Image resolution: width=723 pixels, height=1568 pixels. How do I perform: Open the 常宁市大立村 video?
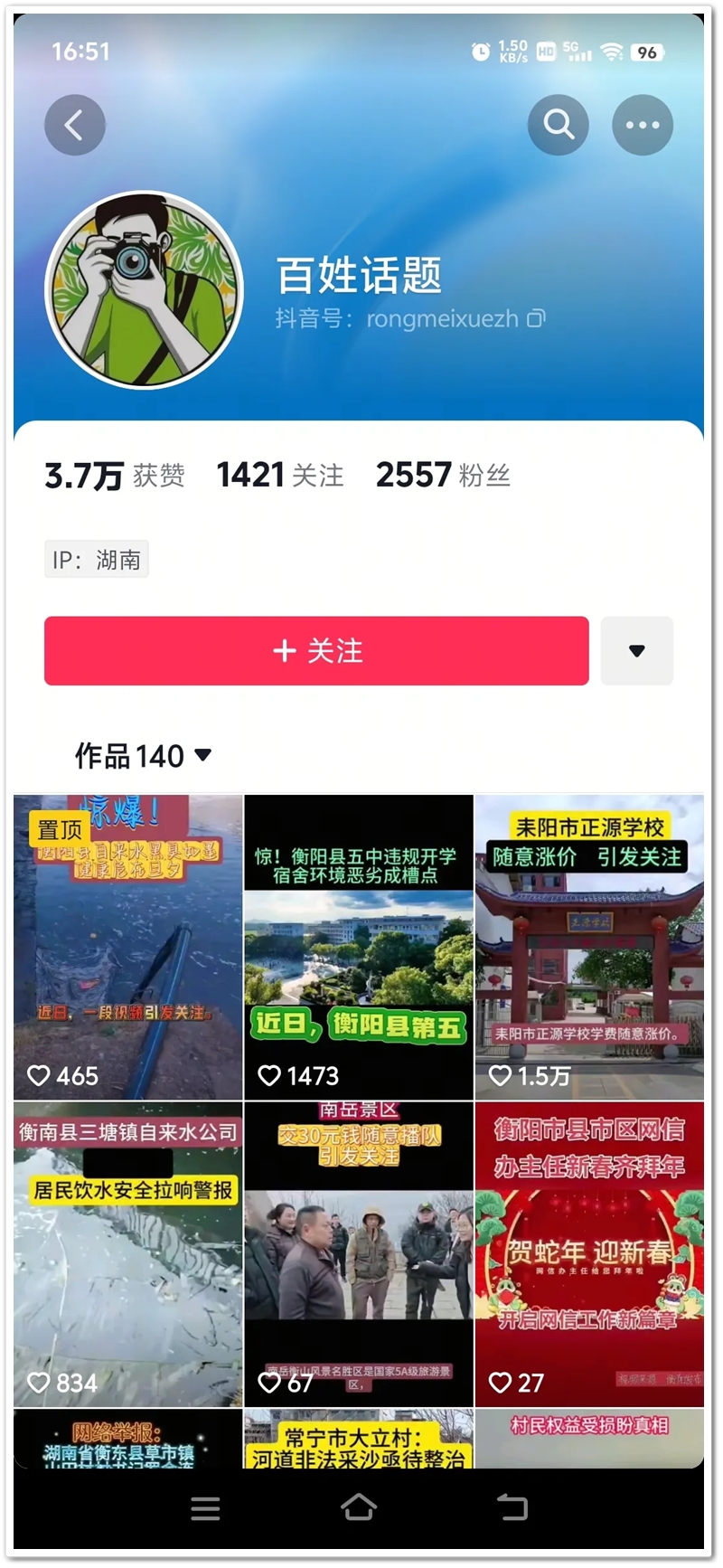click(x=359, y=1439)
